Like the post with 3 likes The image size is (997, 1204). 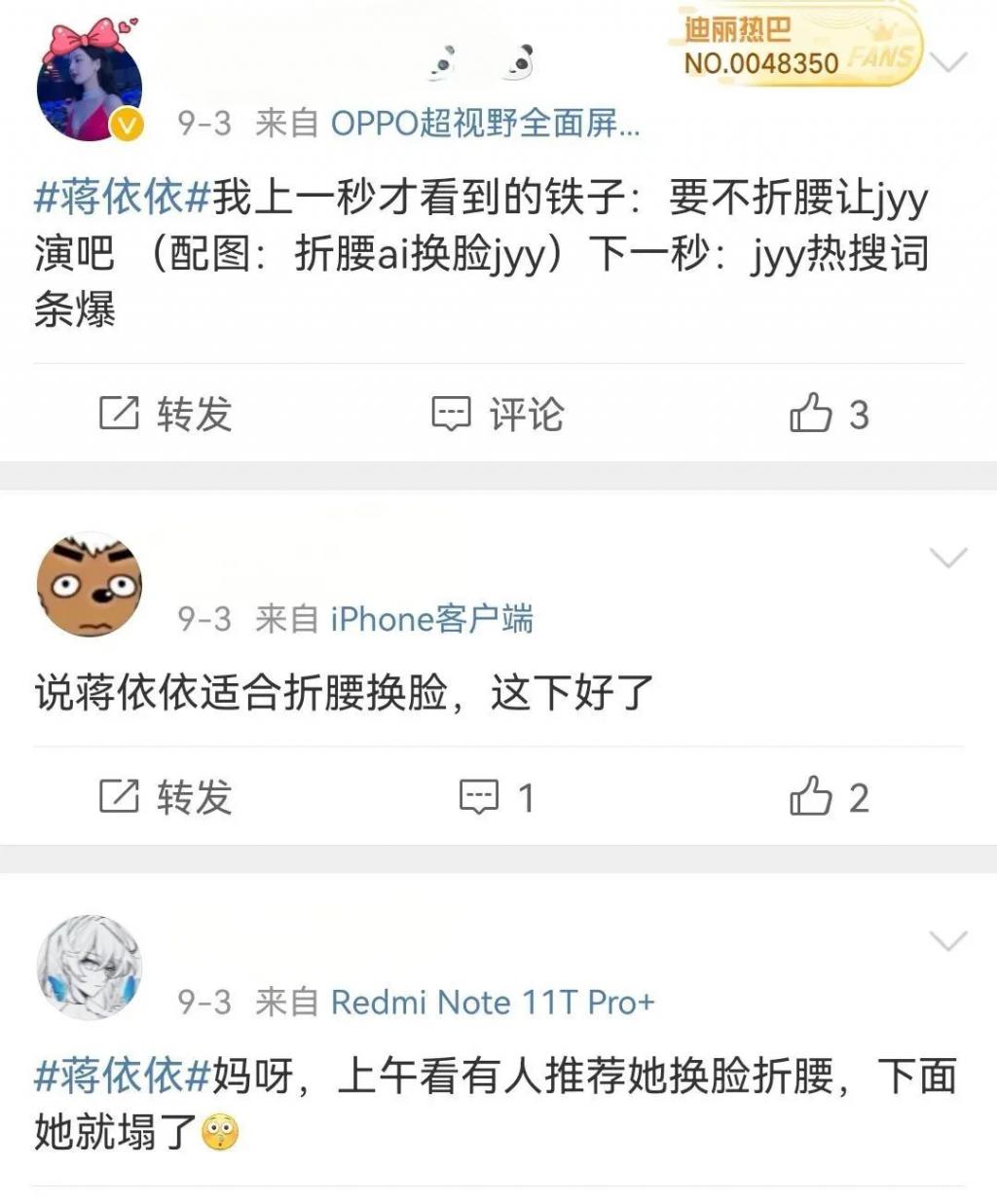coord(829,415)
